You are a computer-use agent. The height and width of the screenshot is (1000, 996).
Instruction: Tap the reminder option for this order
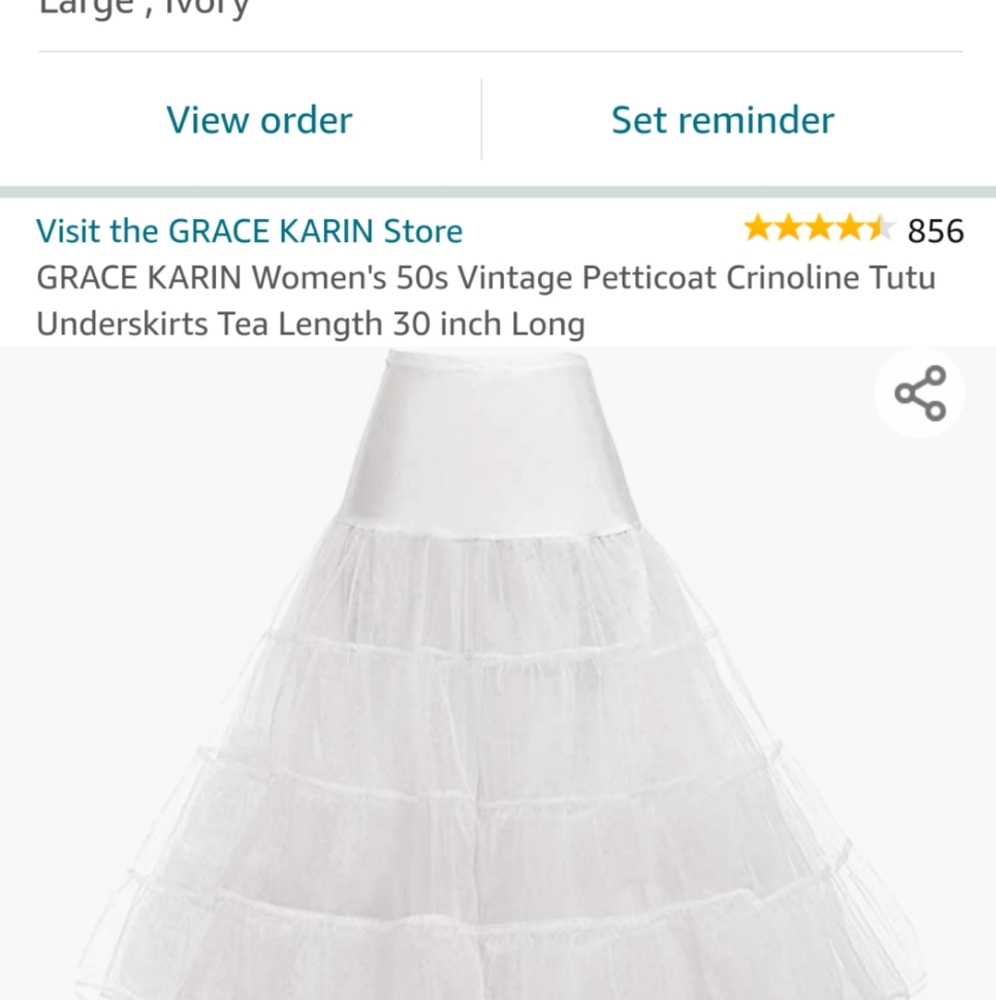click(722, 119)
